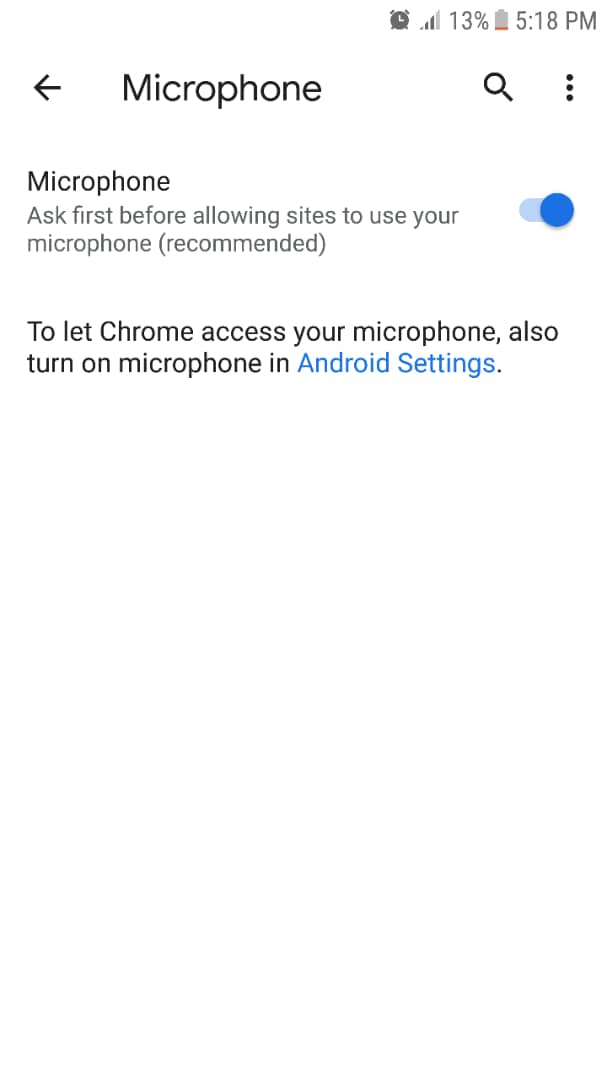Go back from Microphone settings
Viewport: 607px width, 1080px height.
(47, 88)
